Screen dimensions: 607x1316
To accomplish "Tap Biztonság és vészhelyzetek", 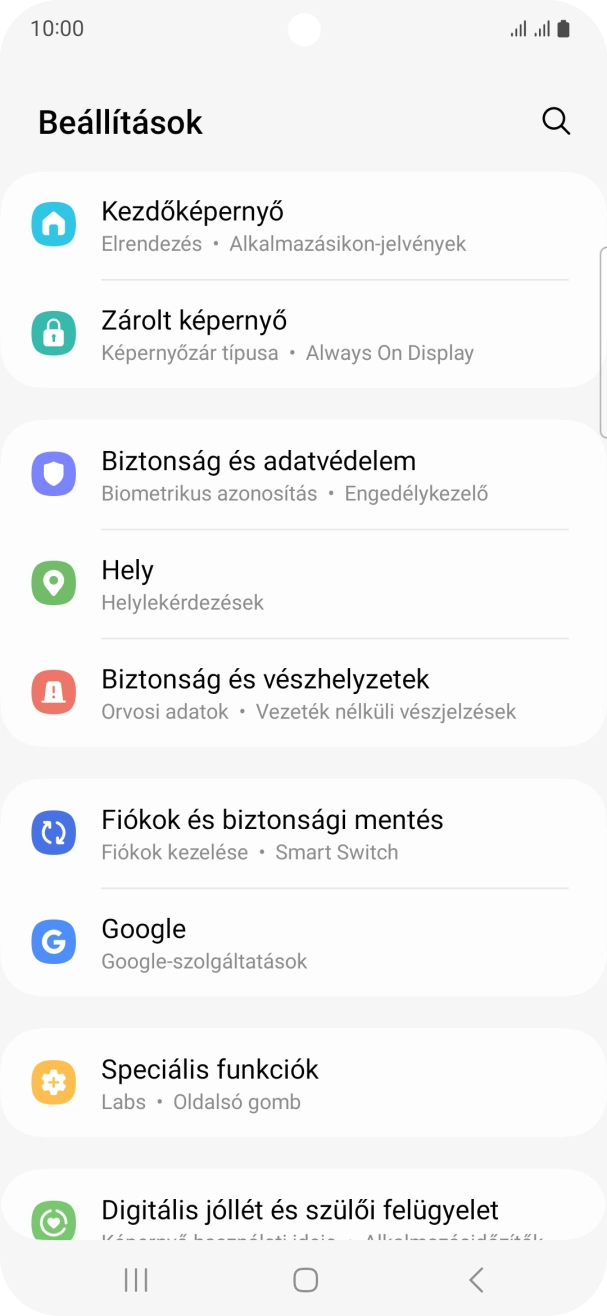I will pos(300,694).
